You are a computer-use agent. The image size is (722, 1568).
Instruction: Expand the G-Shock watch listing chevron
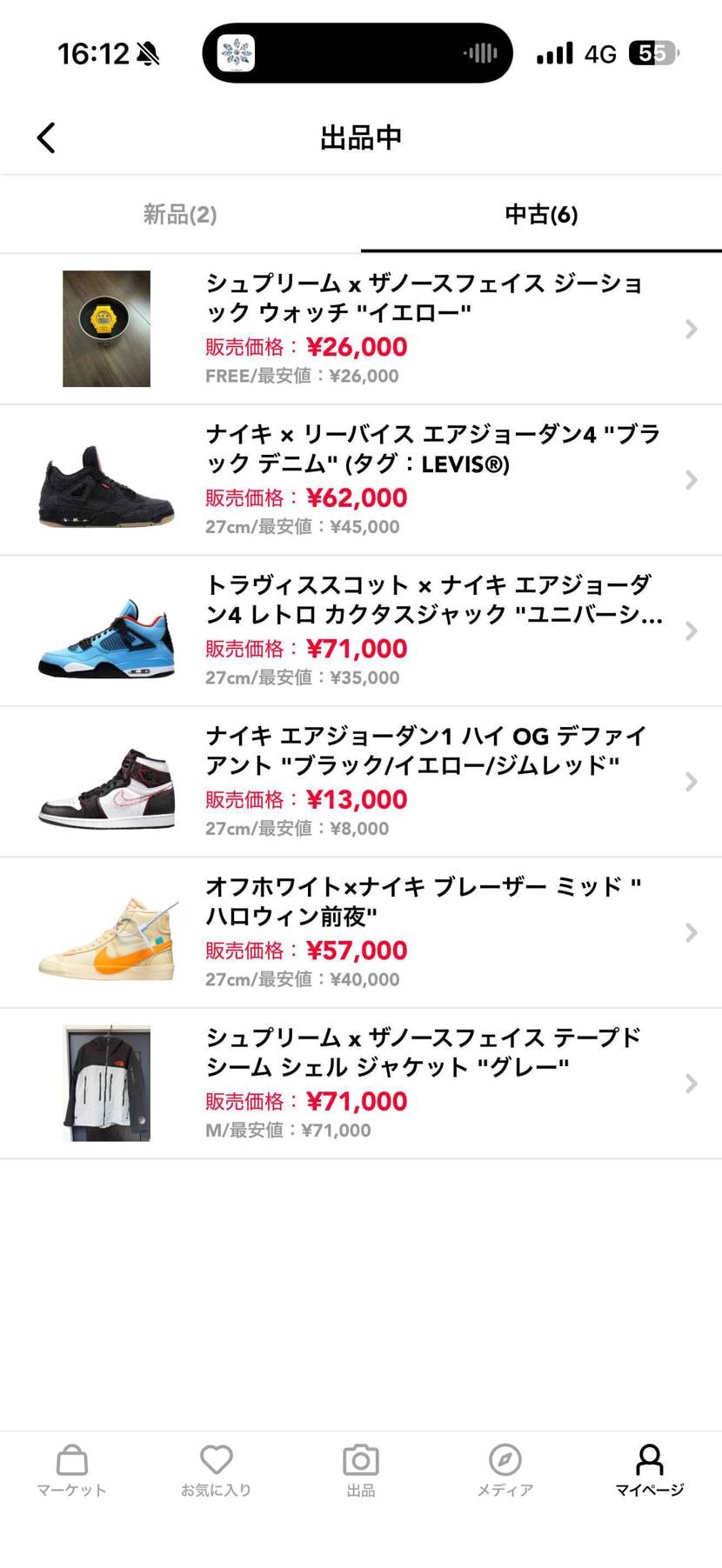click(x=692, y=329)
